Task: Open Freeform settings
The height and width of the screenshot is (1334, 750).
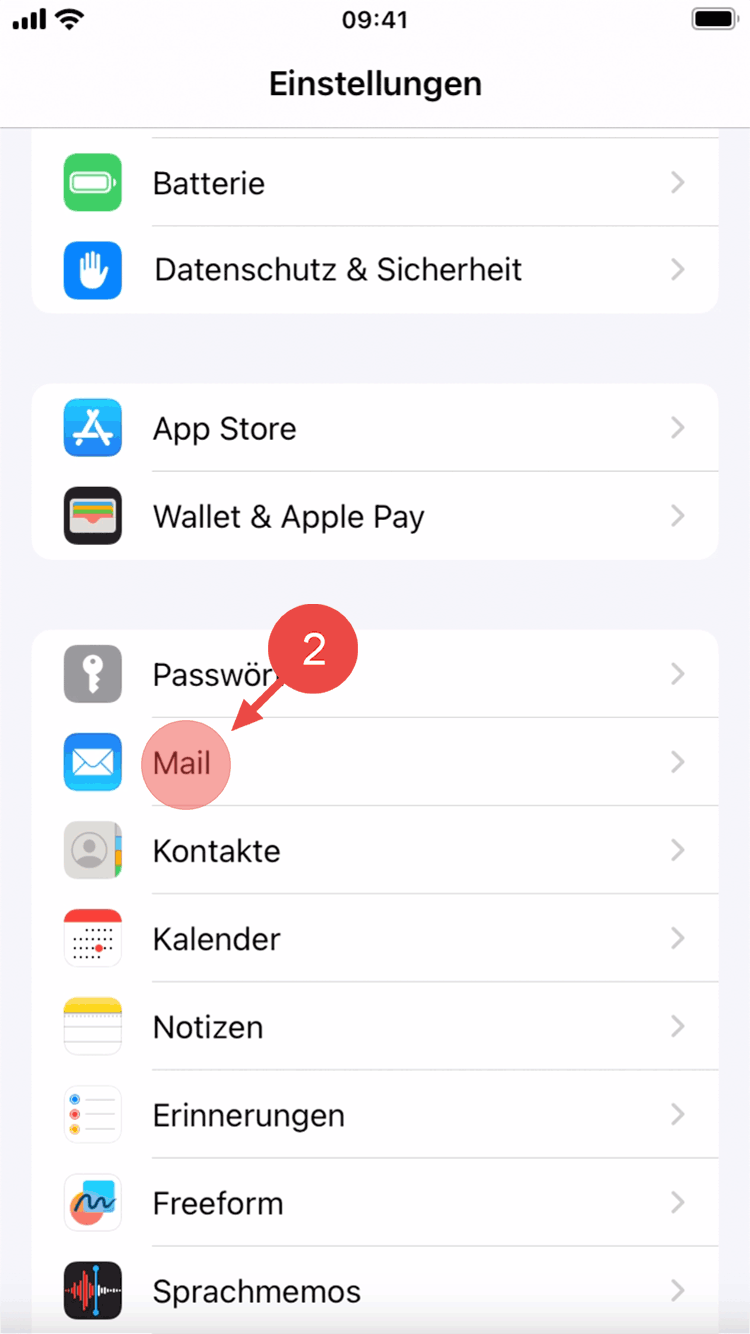Action: (375, 1203)
